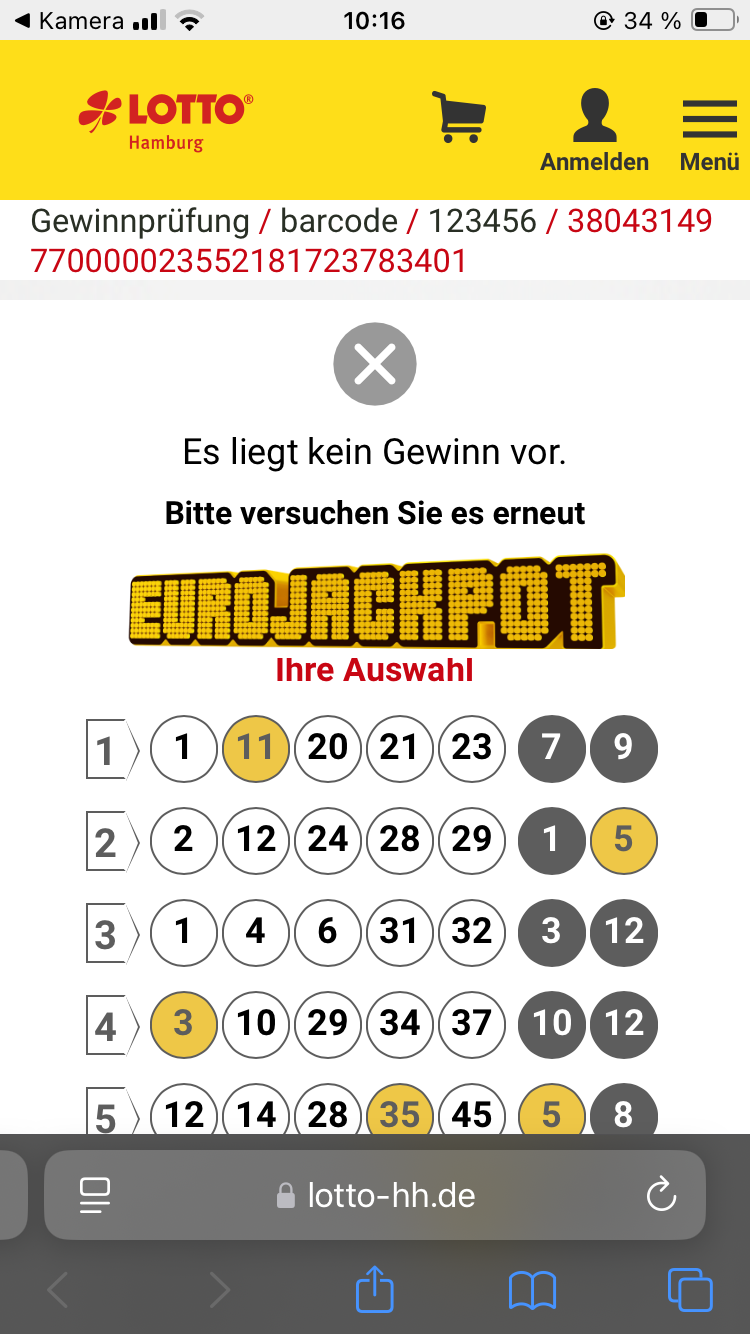This screenshot has width=750, height=1334.
Task: Go to the LOTTO Hamburg home page
Action: [x=166, y=120]
